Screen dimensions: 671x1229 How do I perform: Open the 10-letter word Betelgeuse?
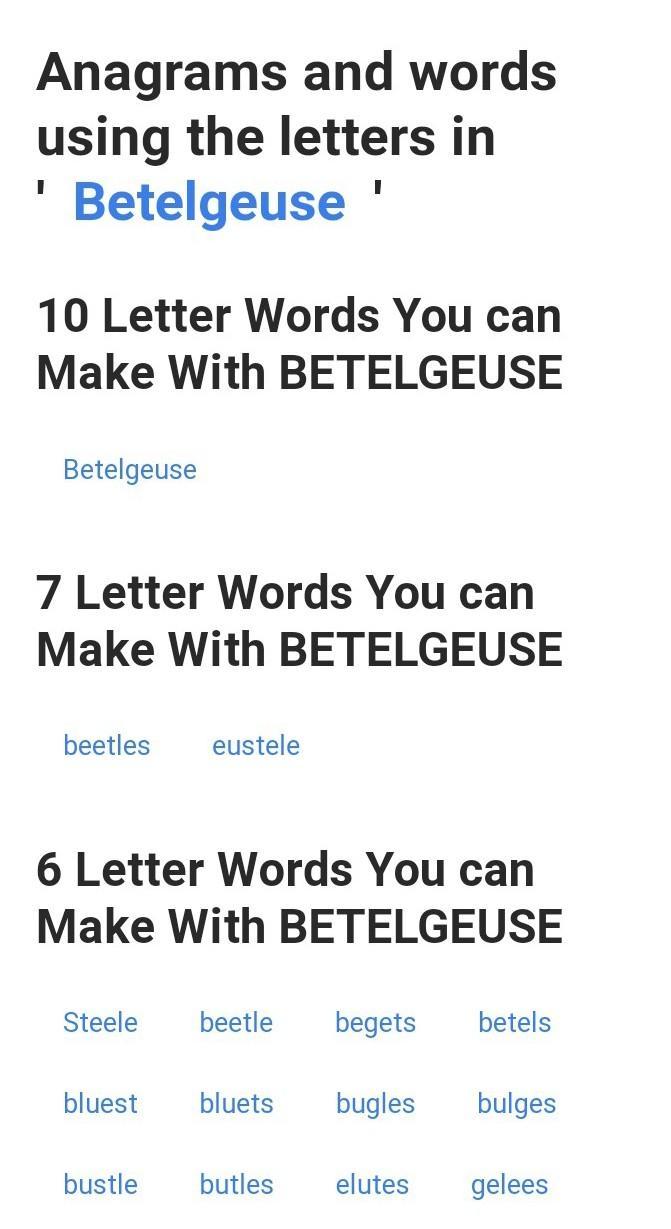point(130,469)
